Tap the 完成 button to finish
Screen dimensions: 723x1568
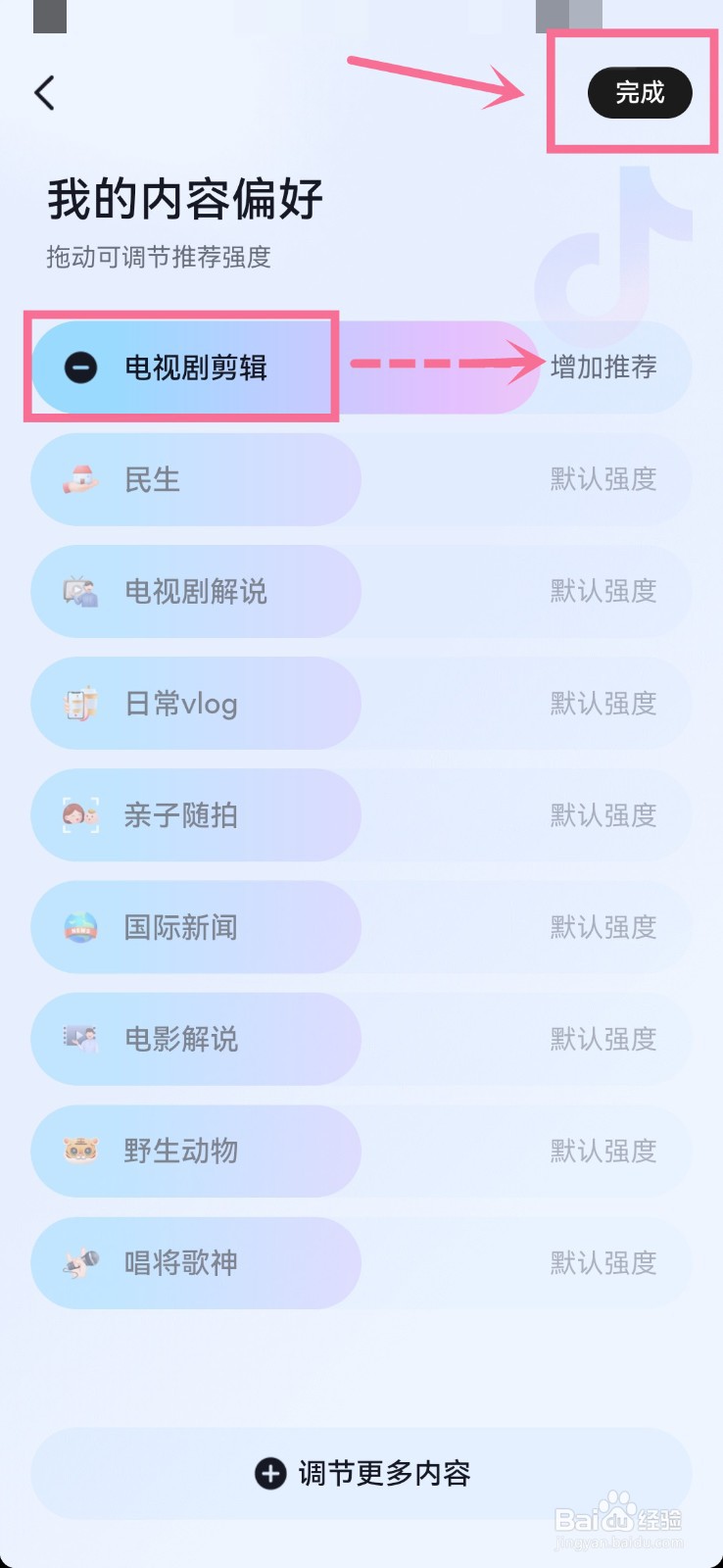[x=639, y=93]
